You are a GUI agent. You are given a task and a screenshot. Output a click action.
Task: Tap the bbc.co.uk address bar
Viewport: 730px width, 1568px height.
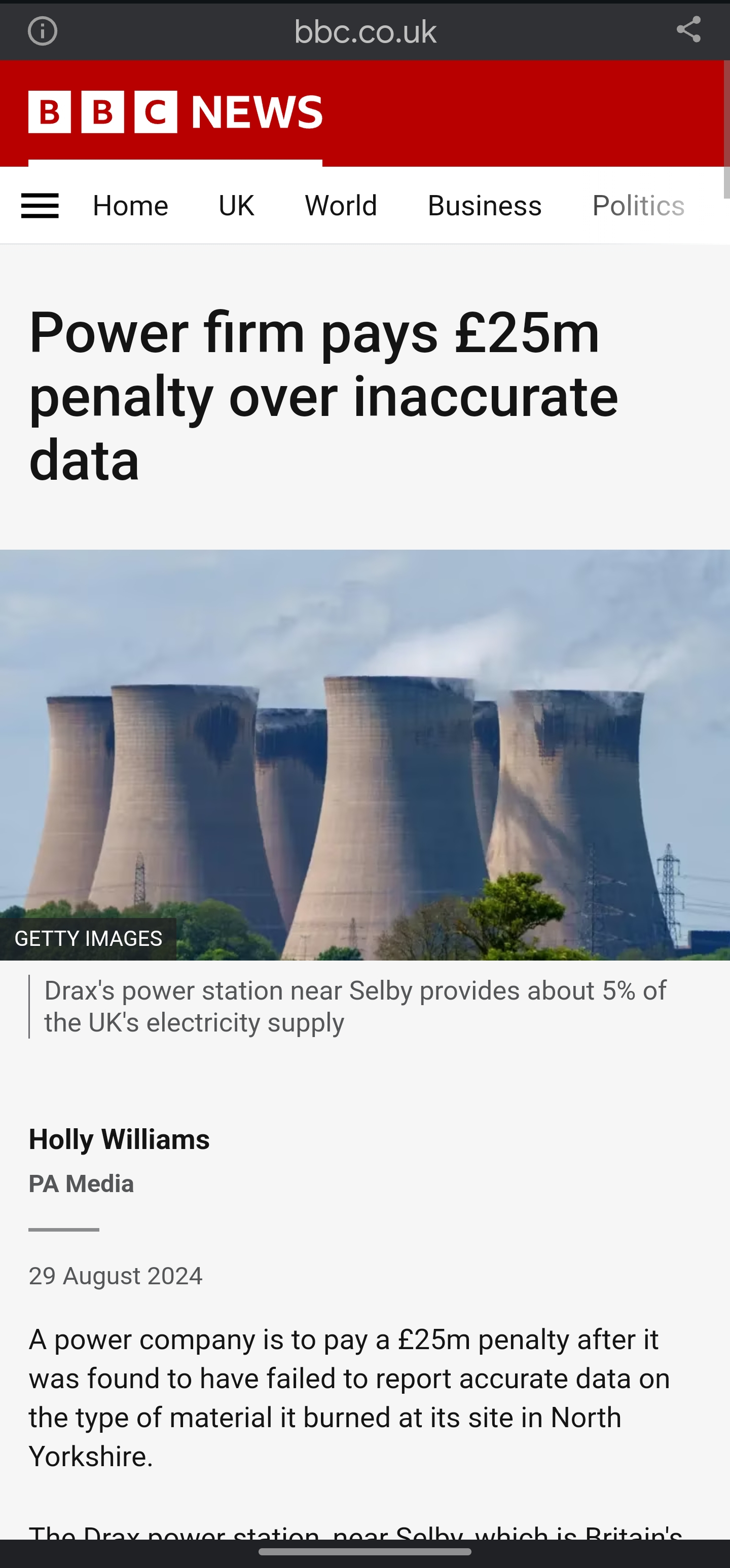pyautogui.click(x=366, y=31)
